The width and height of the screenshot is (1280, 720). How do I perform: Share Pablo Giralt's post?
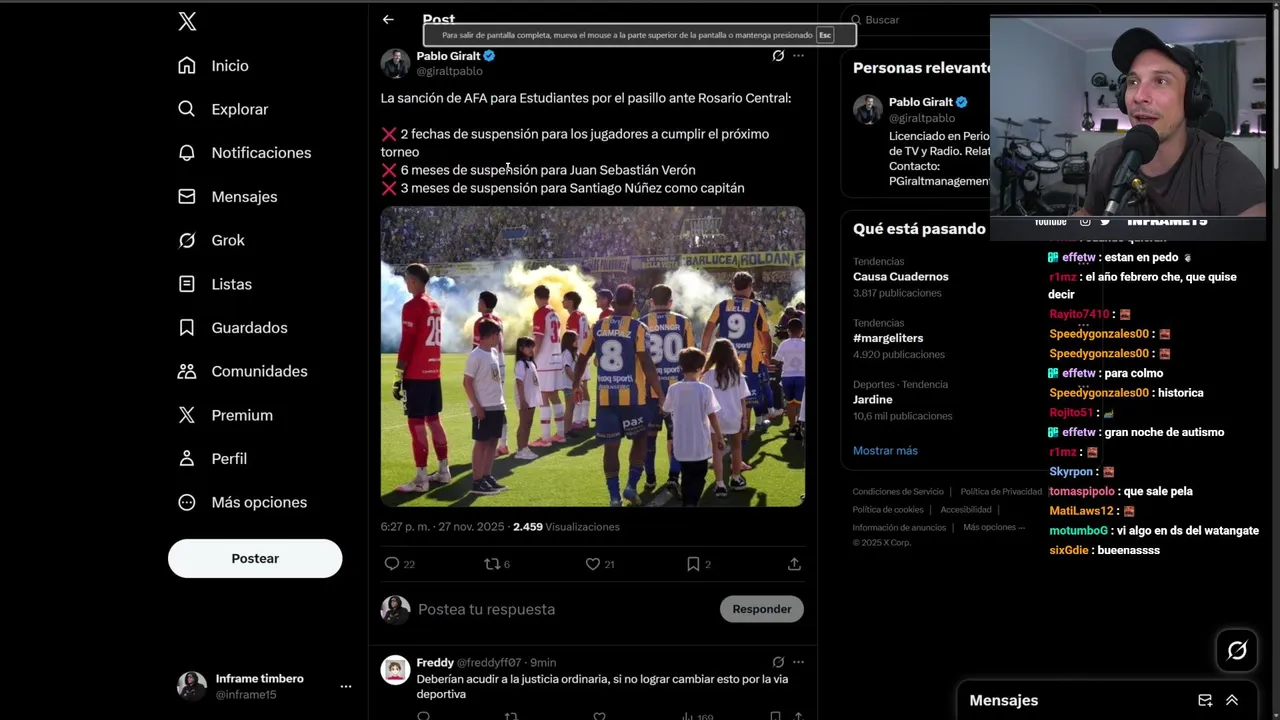point(794,564)
